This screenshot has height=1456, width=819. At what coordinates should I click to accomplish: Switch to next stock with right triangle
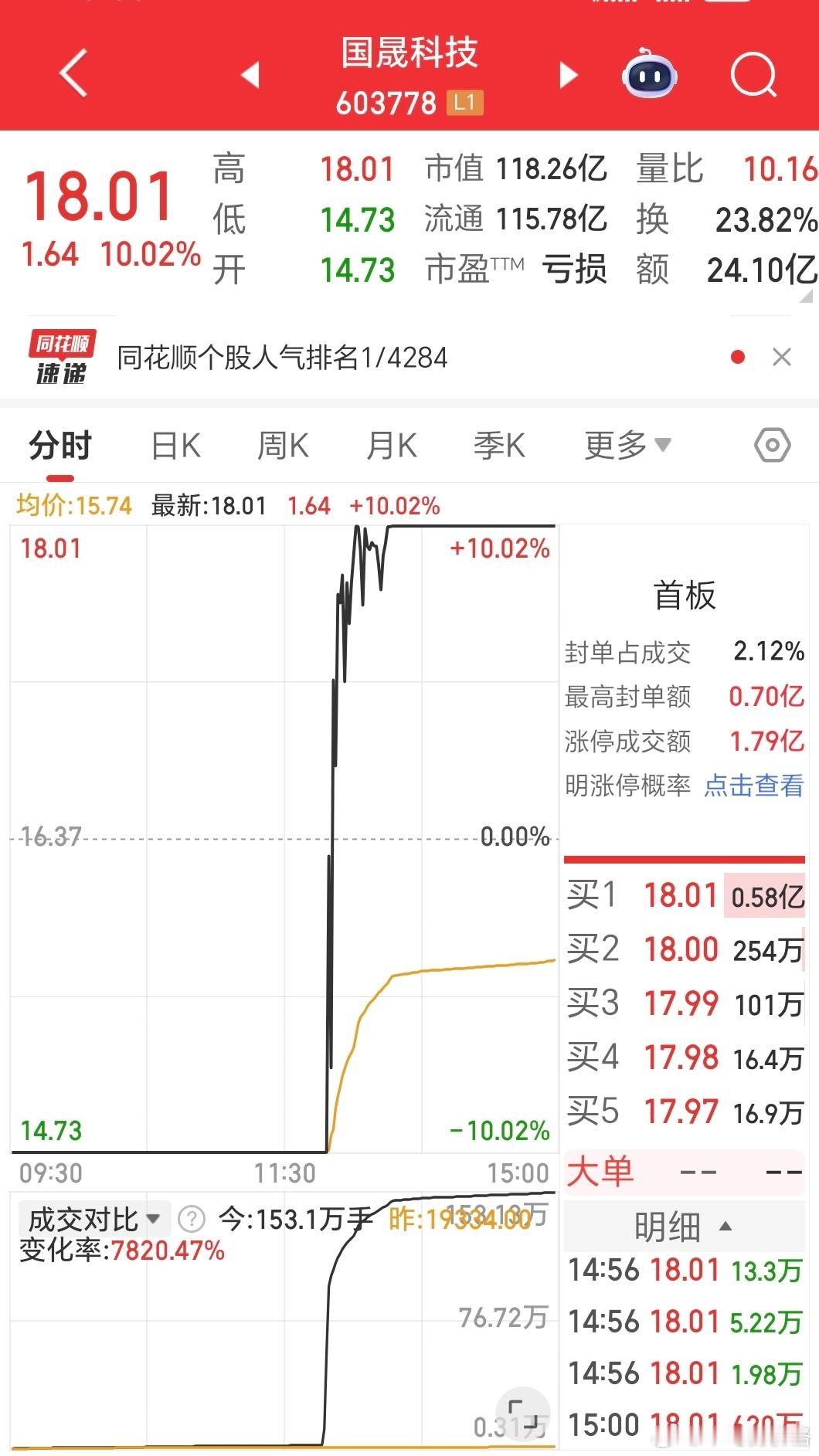coord(569,75)
